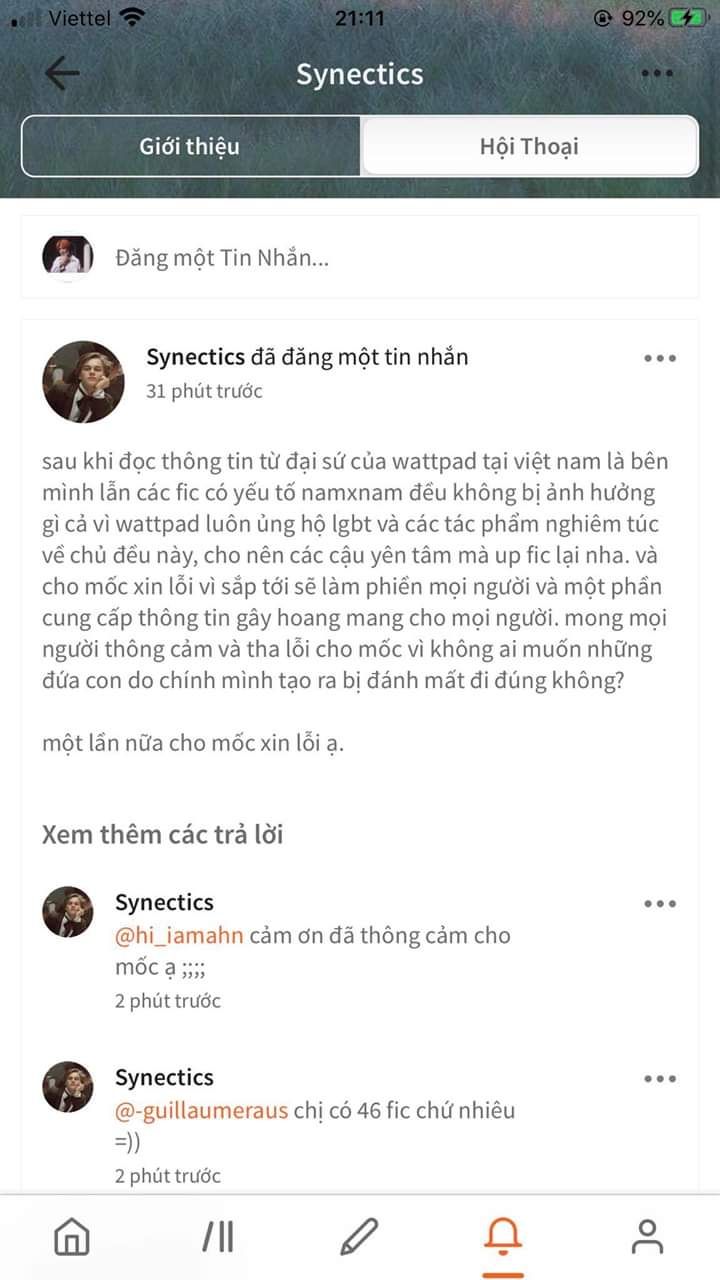This screenshot has height=1280, width=720.
Task: Open the profile overflow menu at top
Action: (x=656, y=73)
